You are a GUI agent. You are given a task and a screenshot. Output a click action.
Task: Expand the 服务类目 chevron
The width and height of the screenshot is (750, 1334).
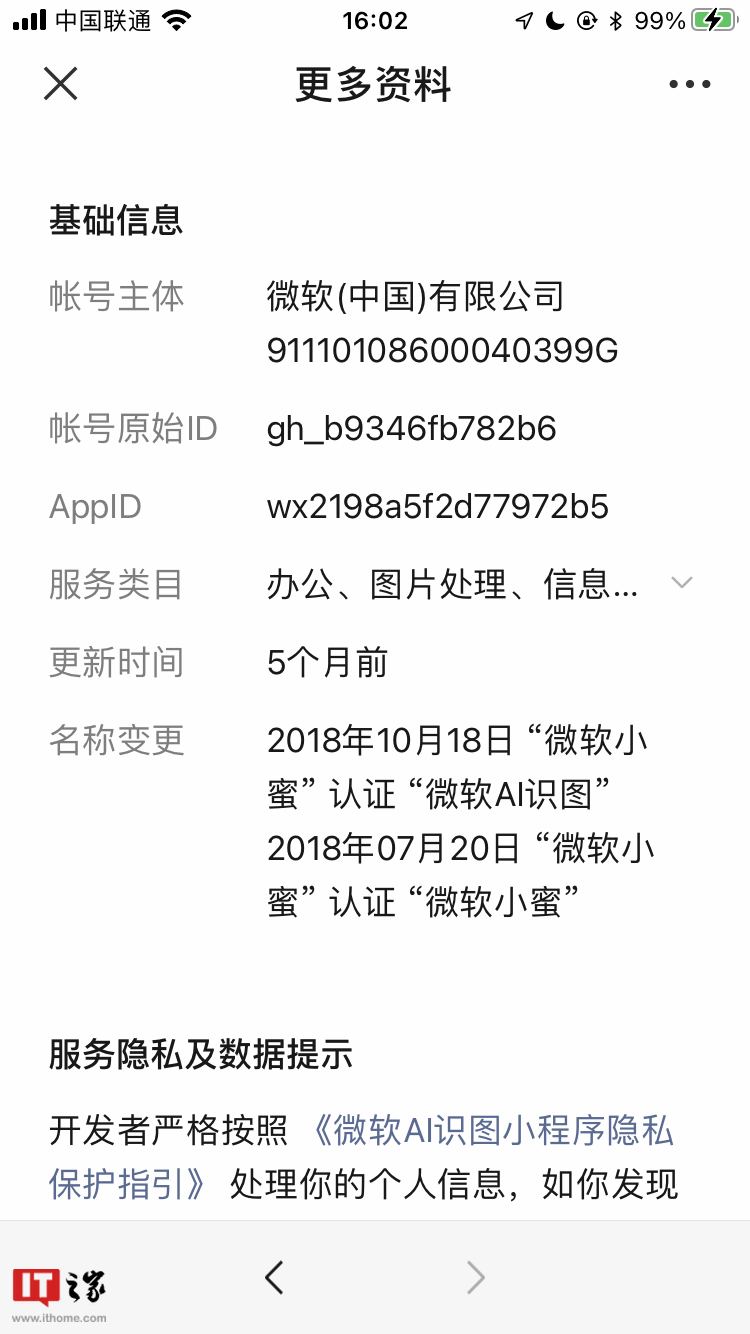point(682,583)
